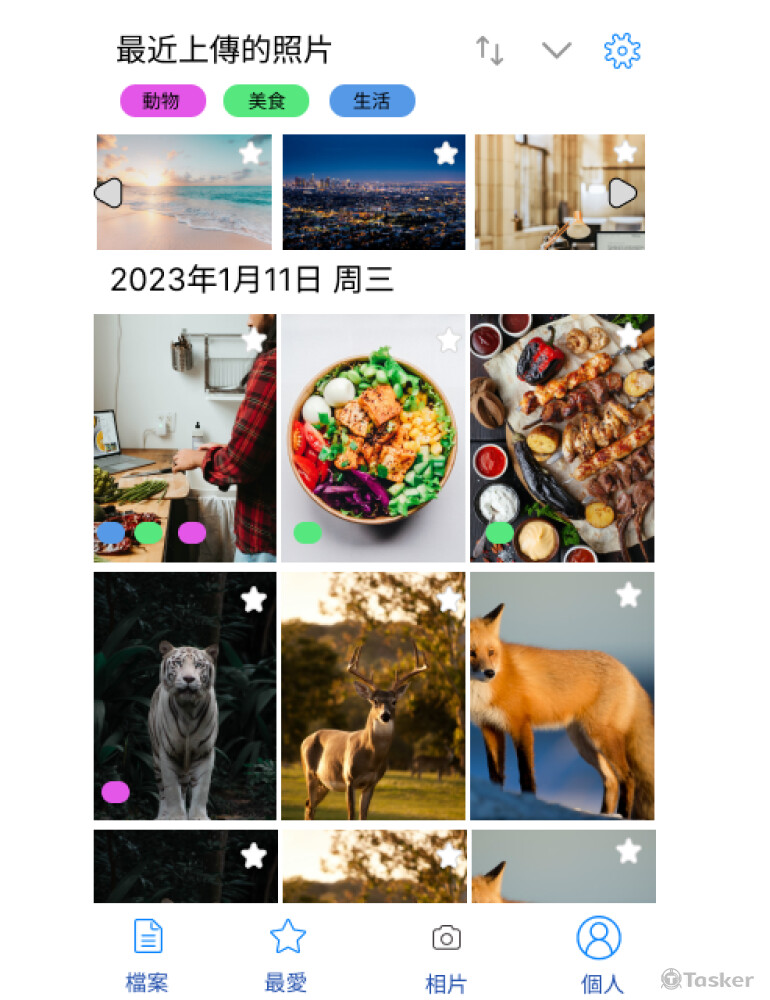Switch to the 檔案 tab
The width and height of the screenshot is (770, 1000).
pos(148,955)
